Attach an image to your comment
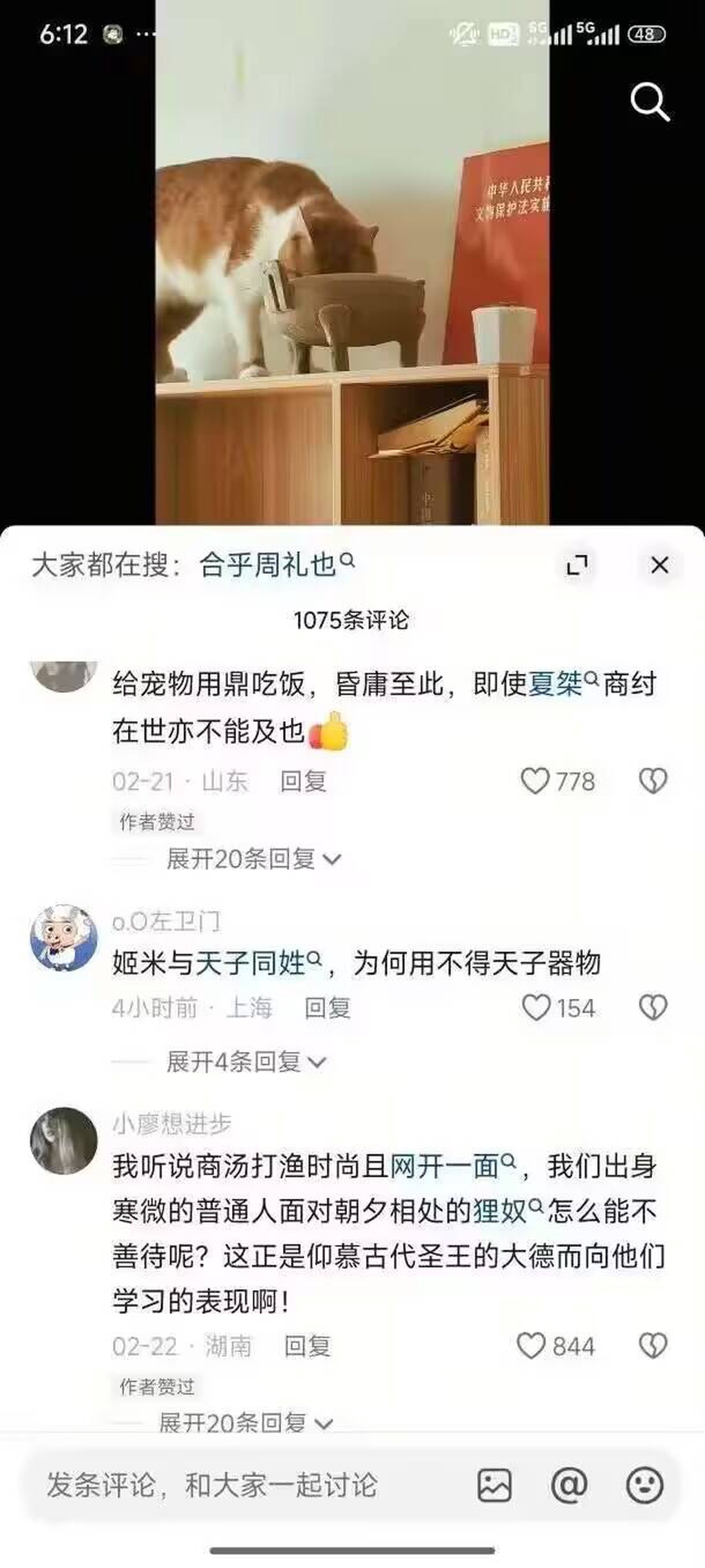The image size is (705, 1568). (x=494, y=1485)
